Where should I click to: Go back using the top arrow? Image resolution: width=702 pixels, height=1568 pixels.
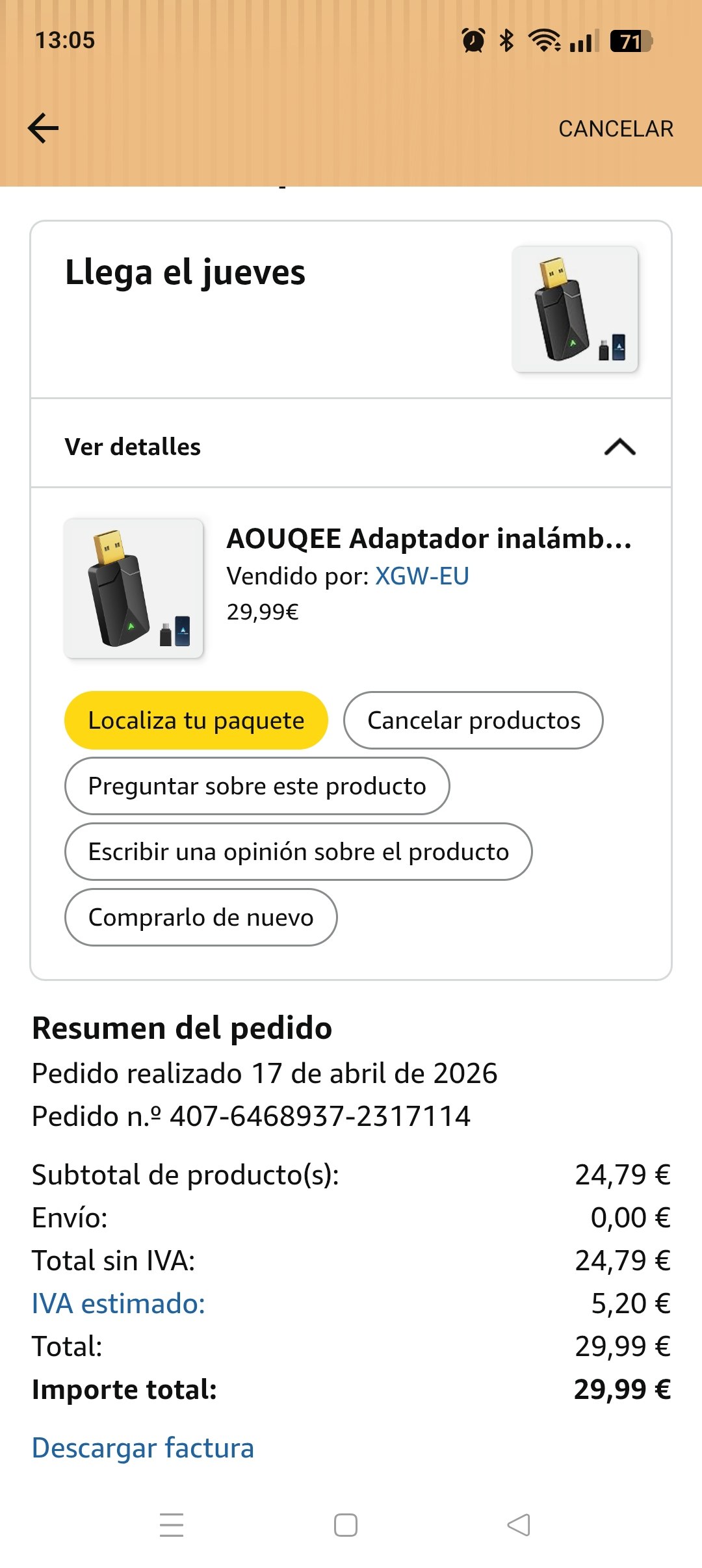[x=44, y=128]
